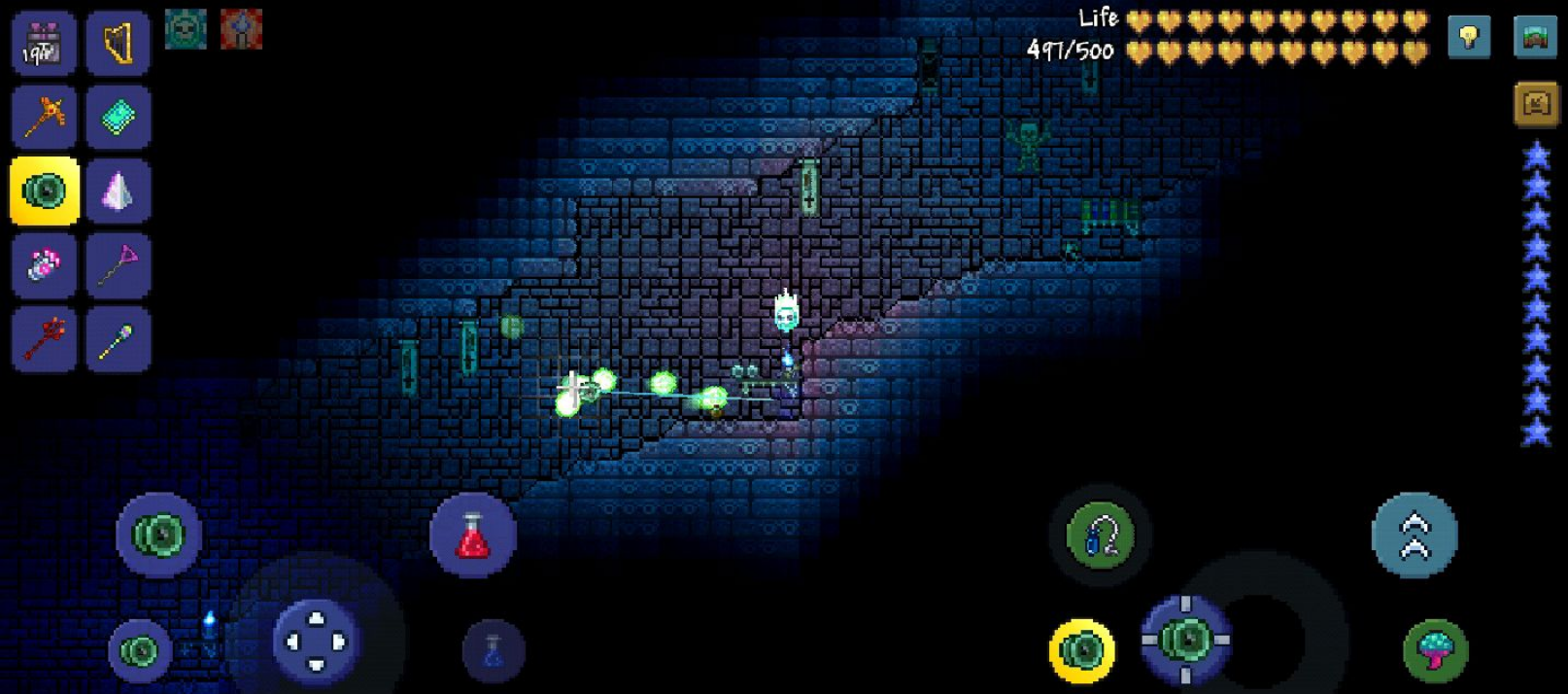The width and height of the screenshot is (1568, 694).
Task: Use the blue mana potion button
Action: (494, 650)
